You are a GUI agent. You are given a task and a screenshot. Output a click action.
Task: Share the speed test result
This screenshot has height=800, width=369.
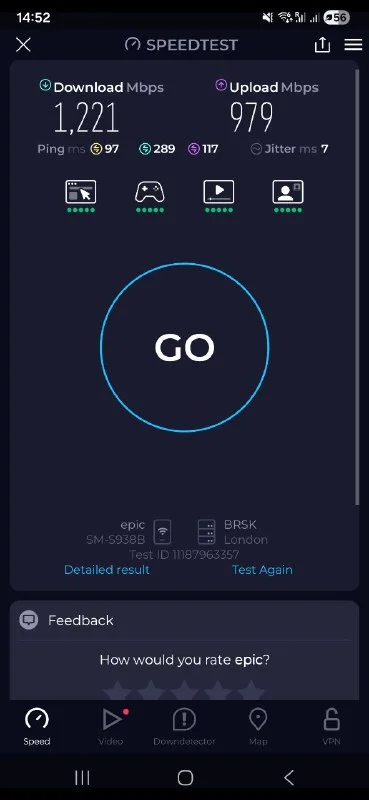(322, 45)
